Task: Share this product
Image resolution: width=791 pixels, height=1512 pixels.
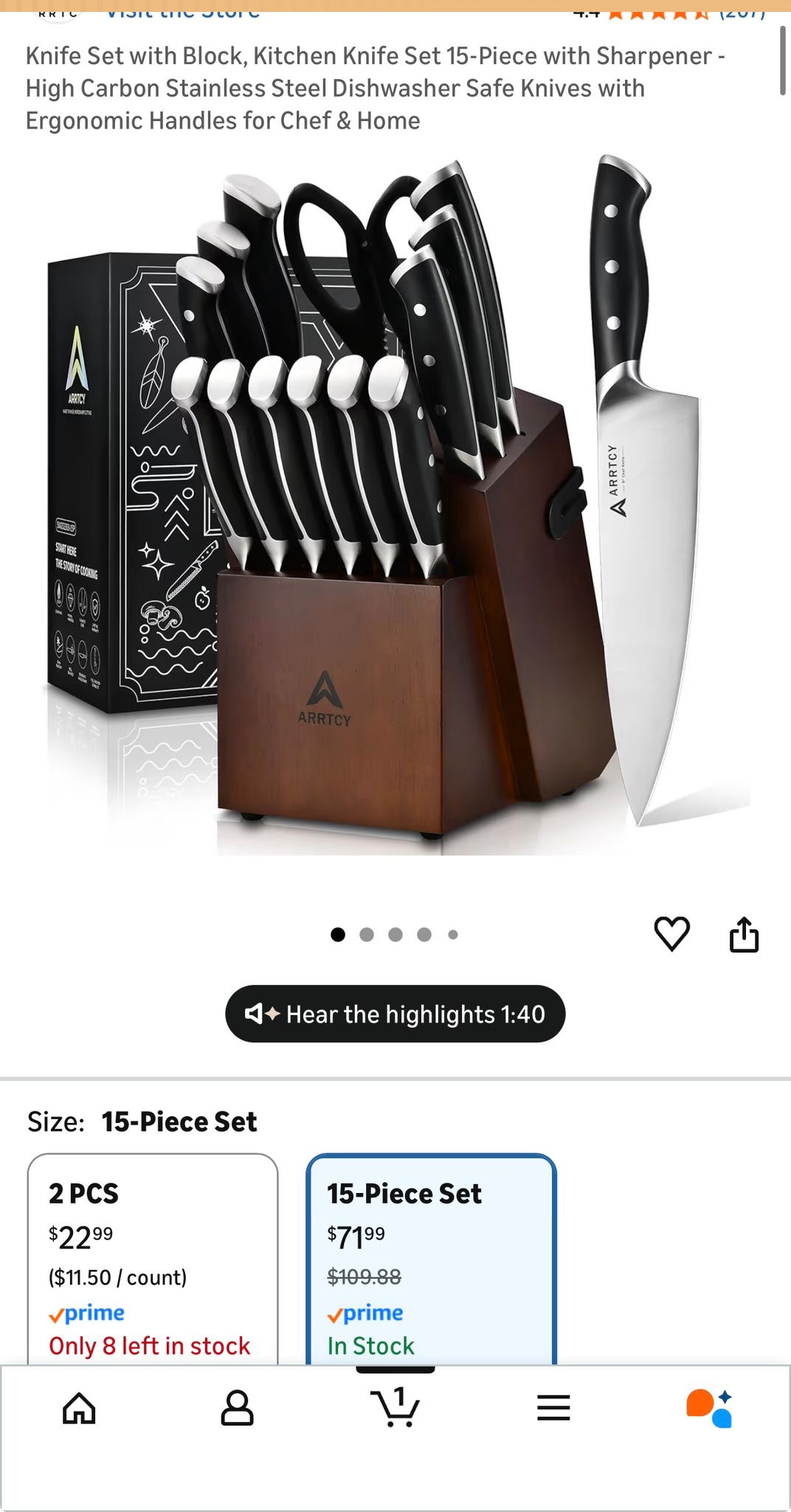Action: [x=744, y=935]
